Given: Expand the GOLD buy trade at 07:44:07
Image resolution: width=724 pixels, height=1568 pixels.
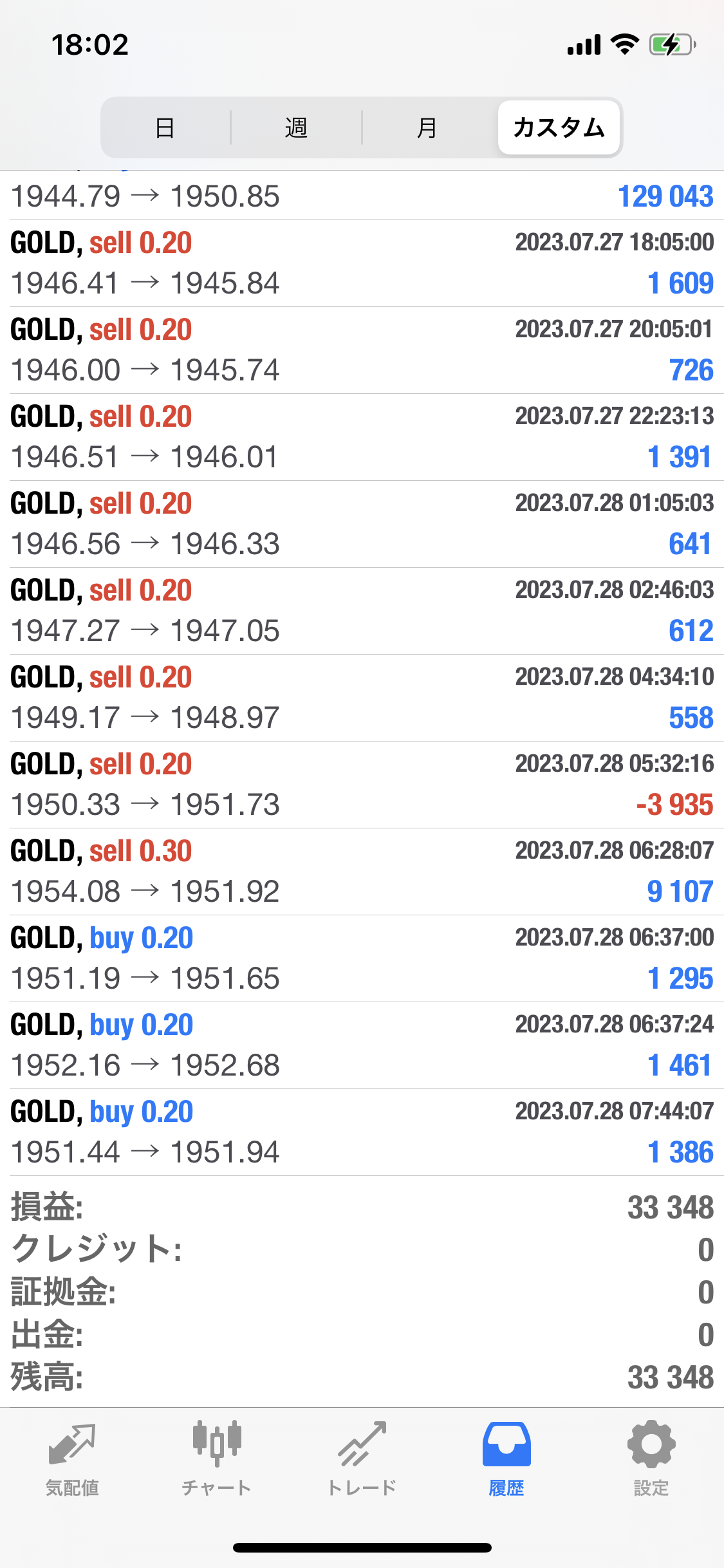Looking at the screenshot, I should (x=362, y=1132).
